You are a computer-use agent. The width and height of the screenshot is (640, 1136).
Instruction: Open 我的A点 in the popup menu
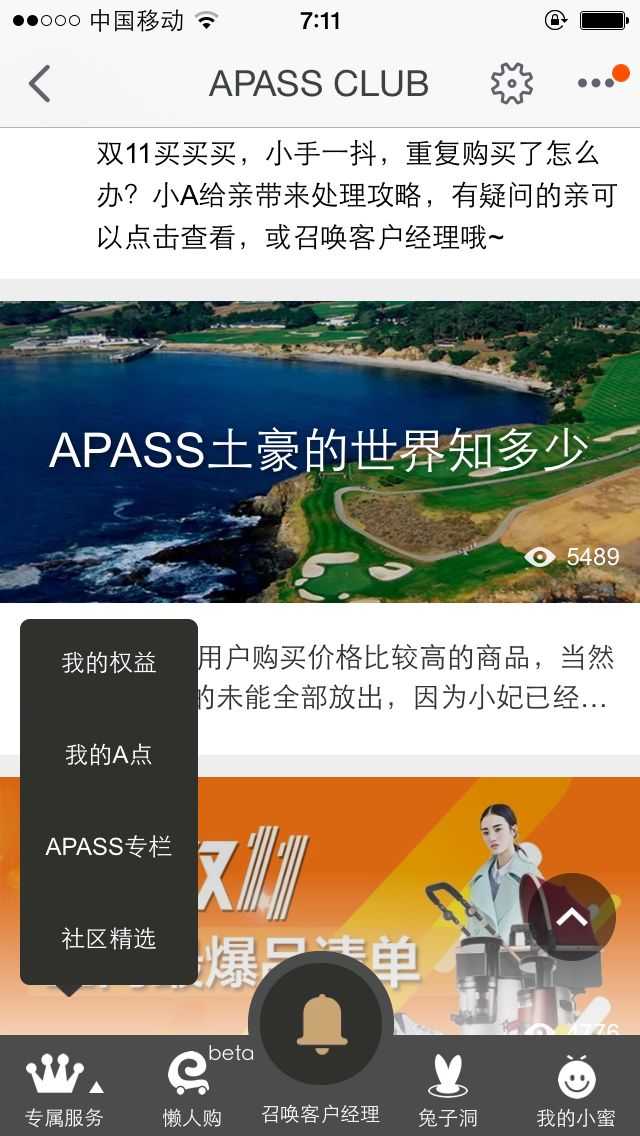tap(109, 755)
